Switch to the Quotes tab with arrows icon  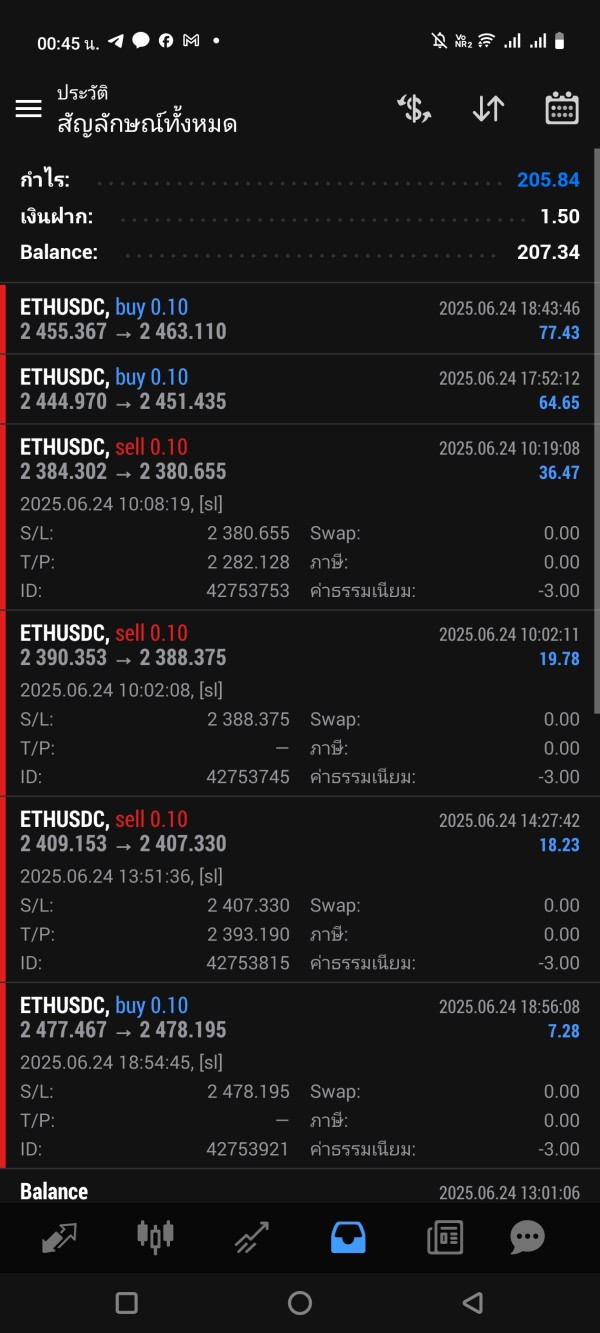coord(59,1238)
